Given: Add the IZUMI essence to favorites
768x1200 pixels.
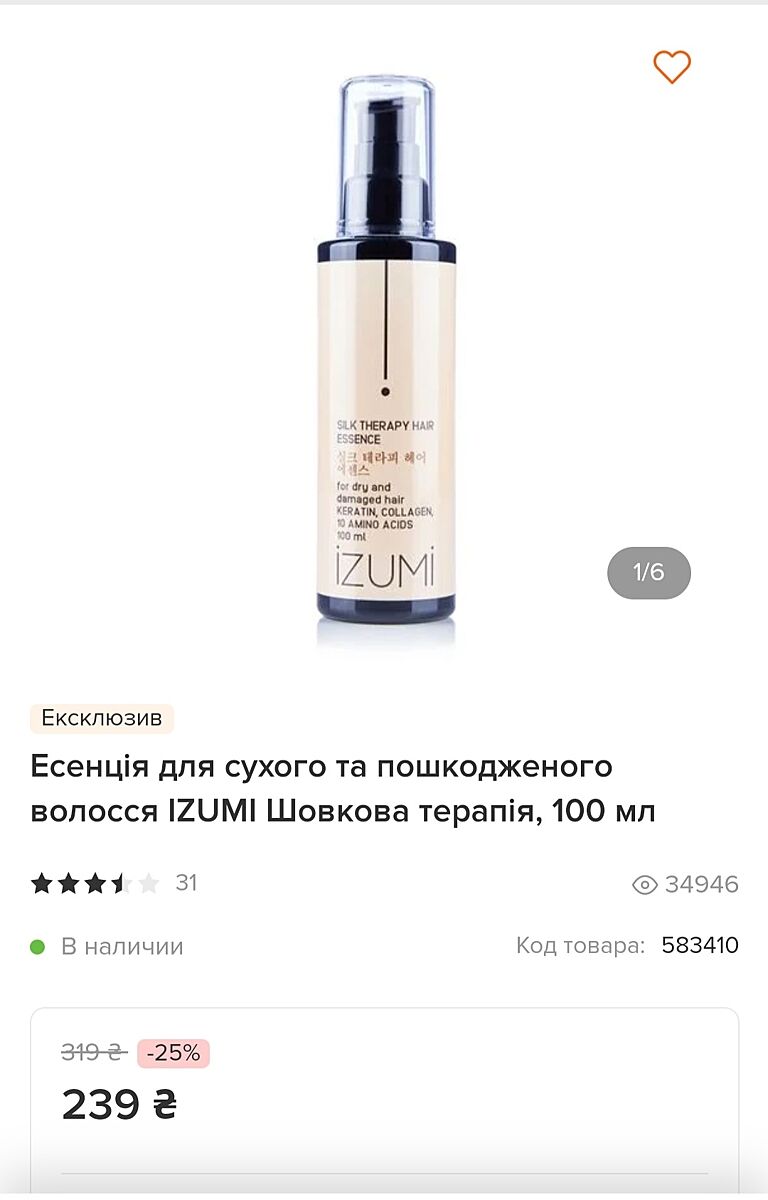Looking at the screenshot, I should pos(672,67).
